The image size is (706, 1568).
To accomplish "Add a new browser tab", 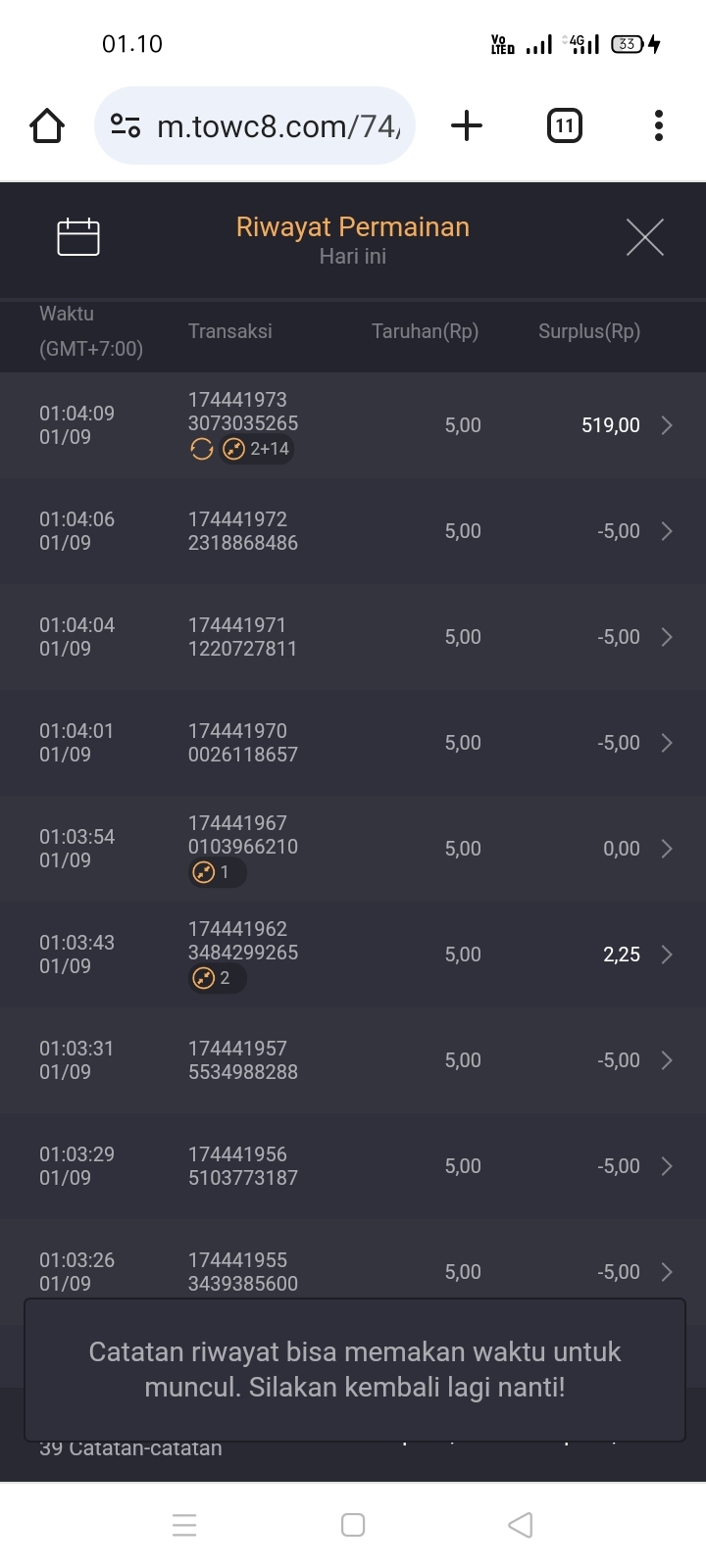I will click(467, 125).
